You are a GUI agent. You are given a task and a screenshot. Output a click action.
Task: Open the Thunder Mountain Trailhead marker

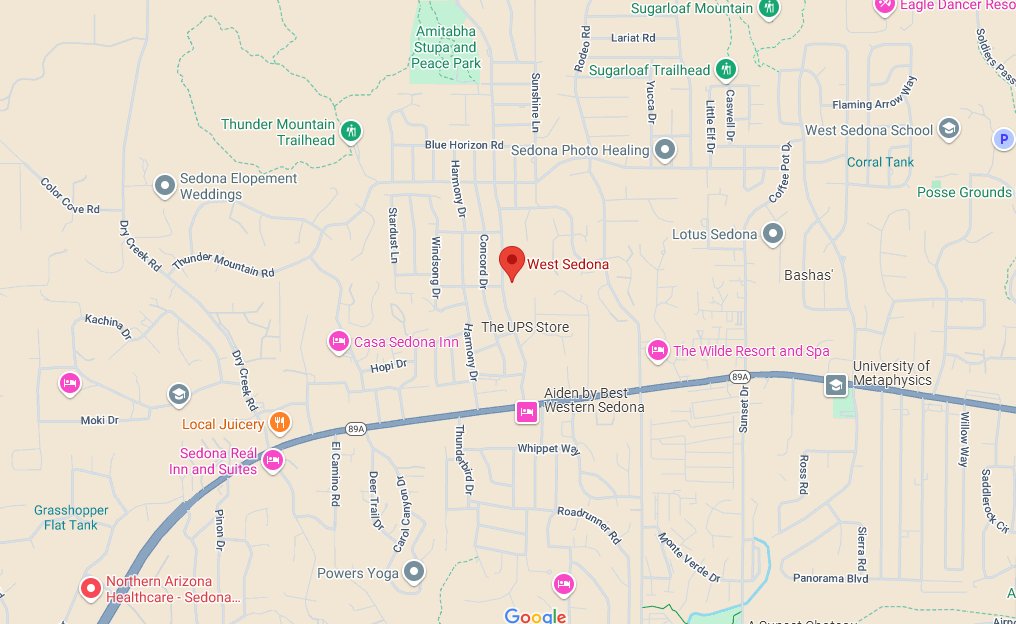pos(351,131)
